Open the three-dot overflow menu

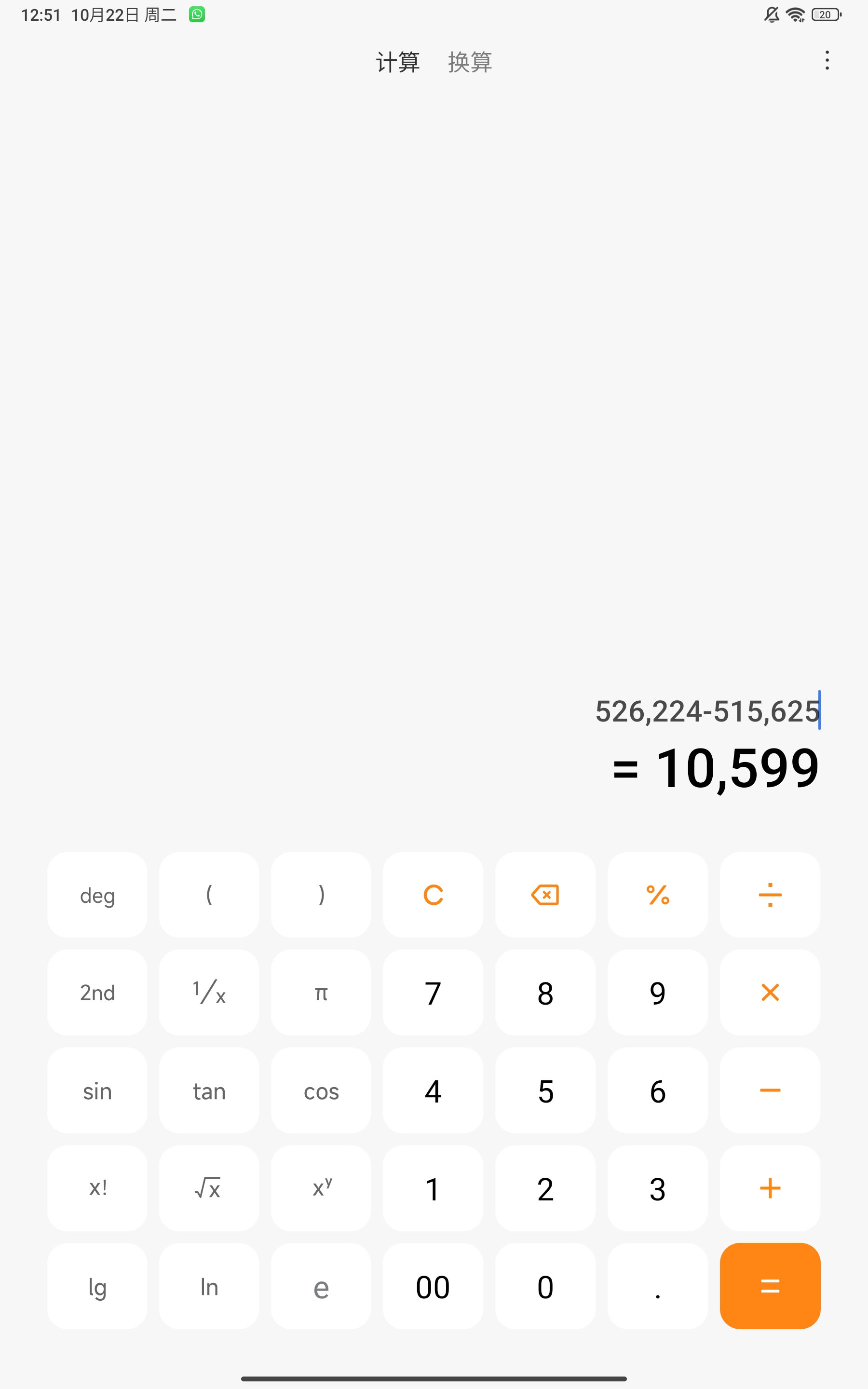click(x=827, y=60)
